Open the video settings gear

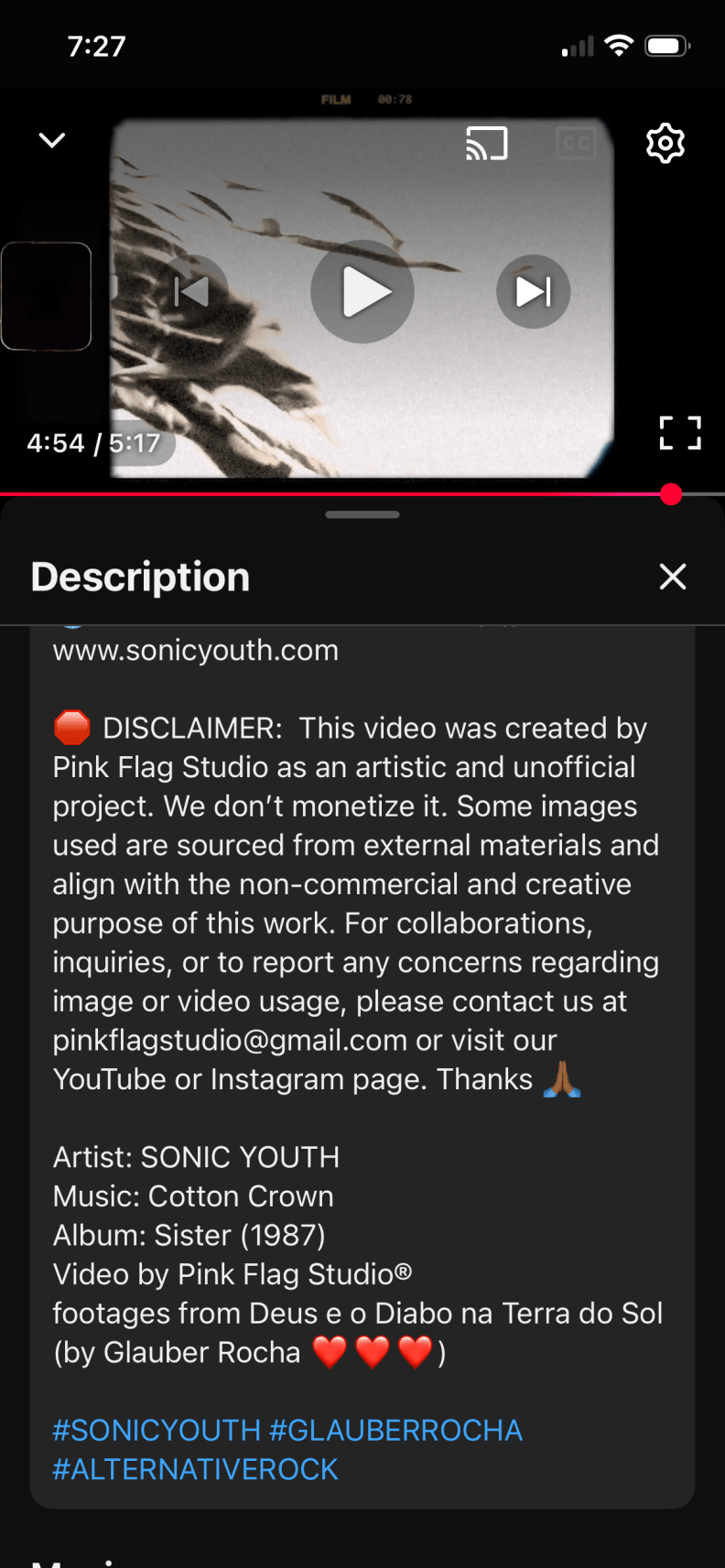tap(665, 143)
